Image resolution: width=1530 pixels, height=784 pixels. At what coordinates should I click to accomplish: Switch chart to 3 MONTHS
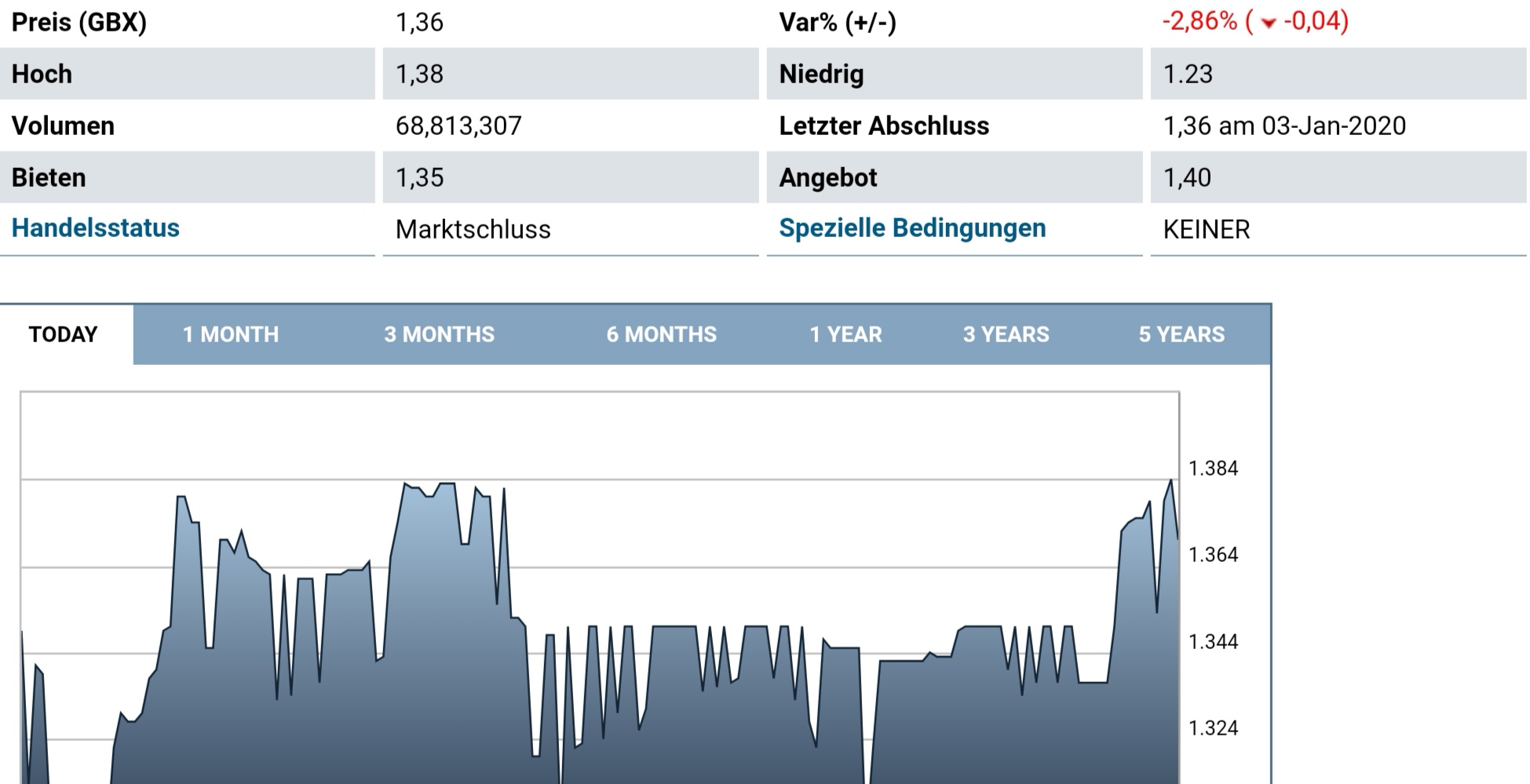[x=440, y=334]
